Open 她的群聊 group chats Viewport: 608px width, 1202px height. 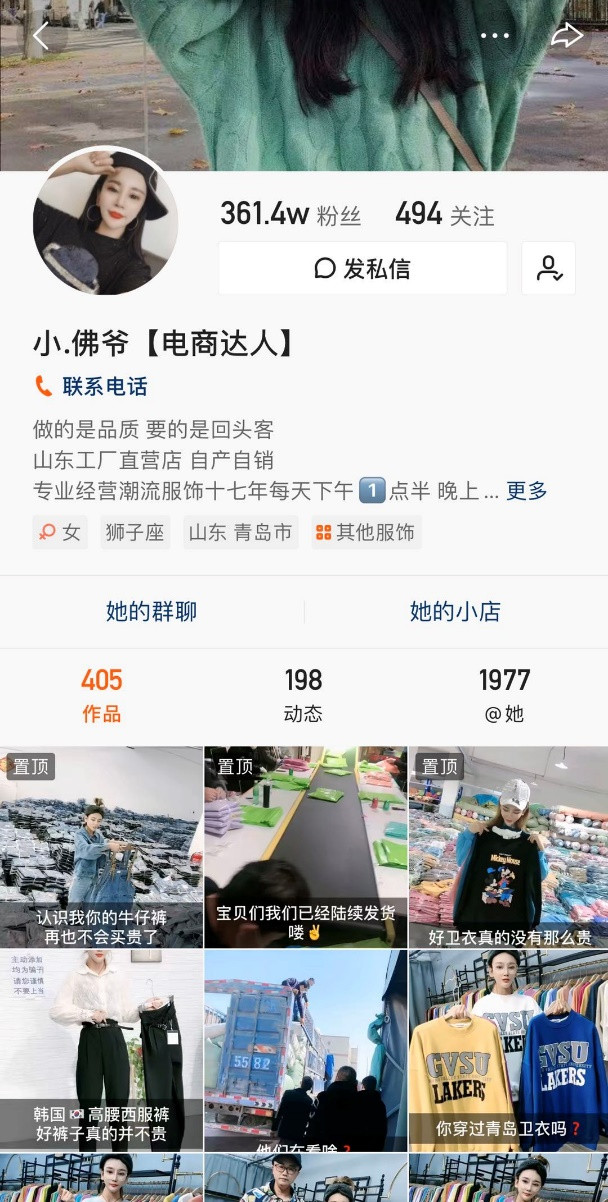tap(151, 612)
